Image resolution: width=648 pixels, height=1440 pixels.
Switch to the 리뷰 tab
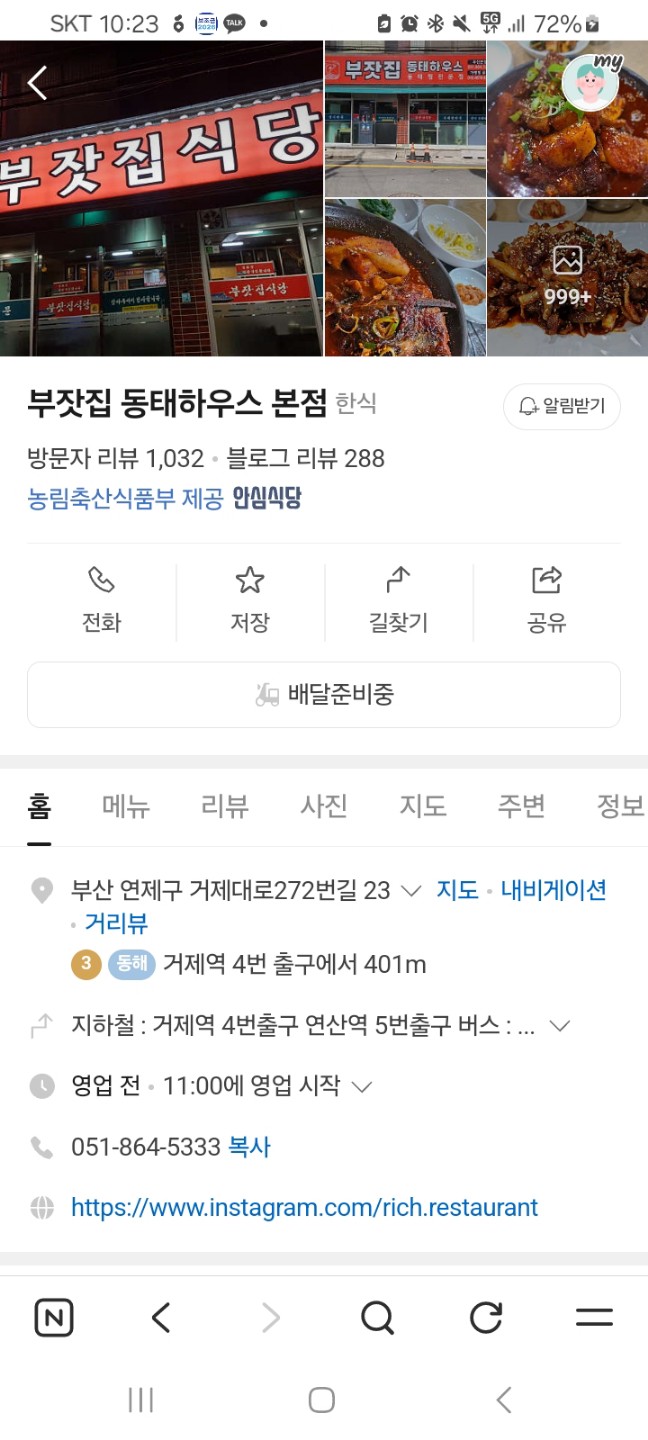(225, 806)
